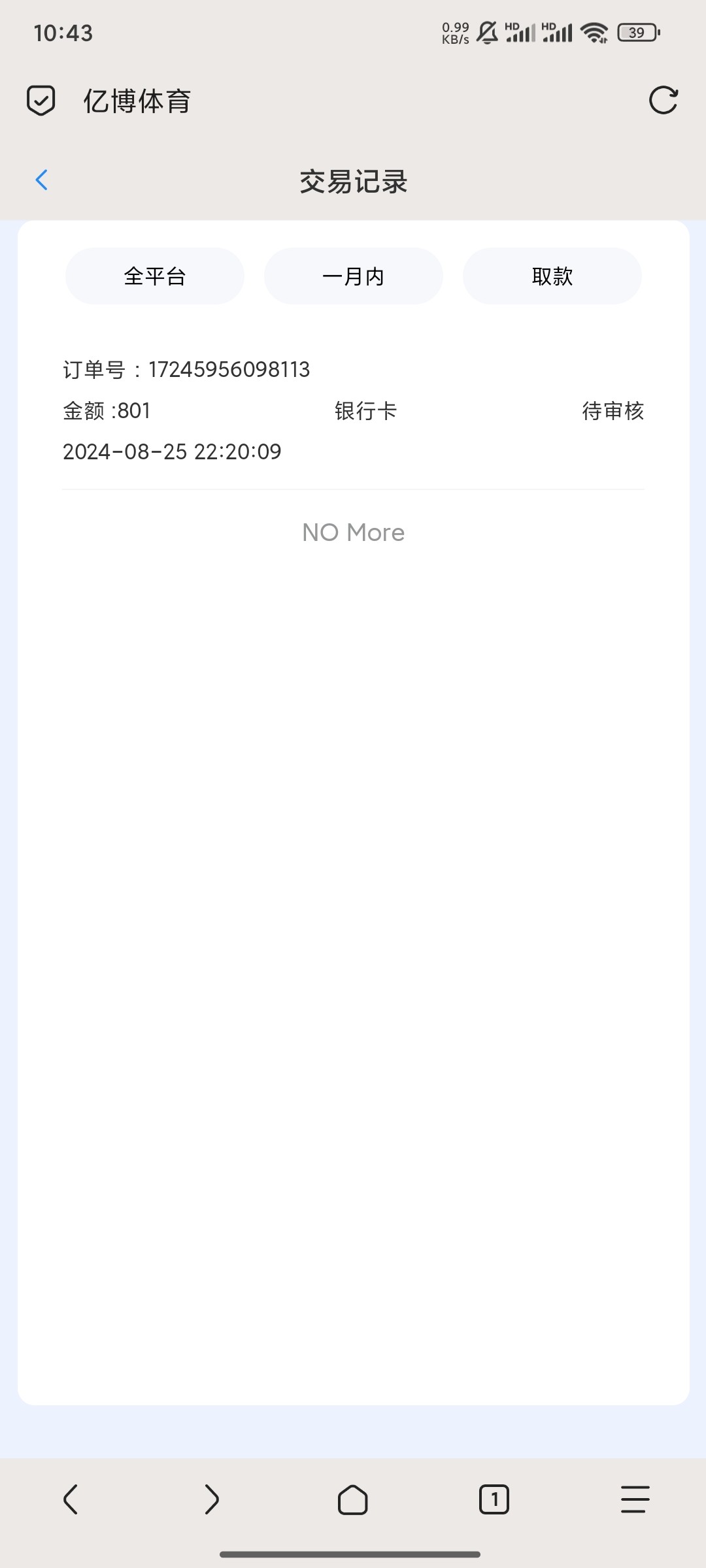706x1568 pixels.
Task: Return to the browser home page
Action: [353, 1499]
